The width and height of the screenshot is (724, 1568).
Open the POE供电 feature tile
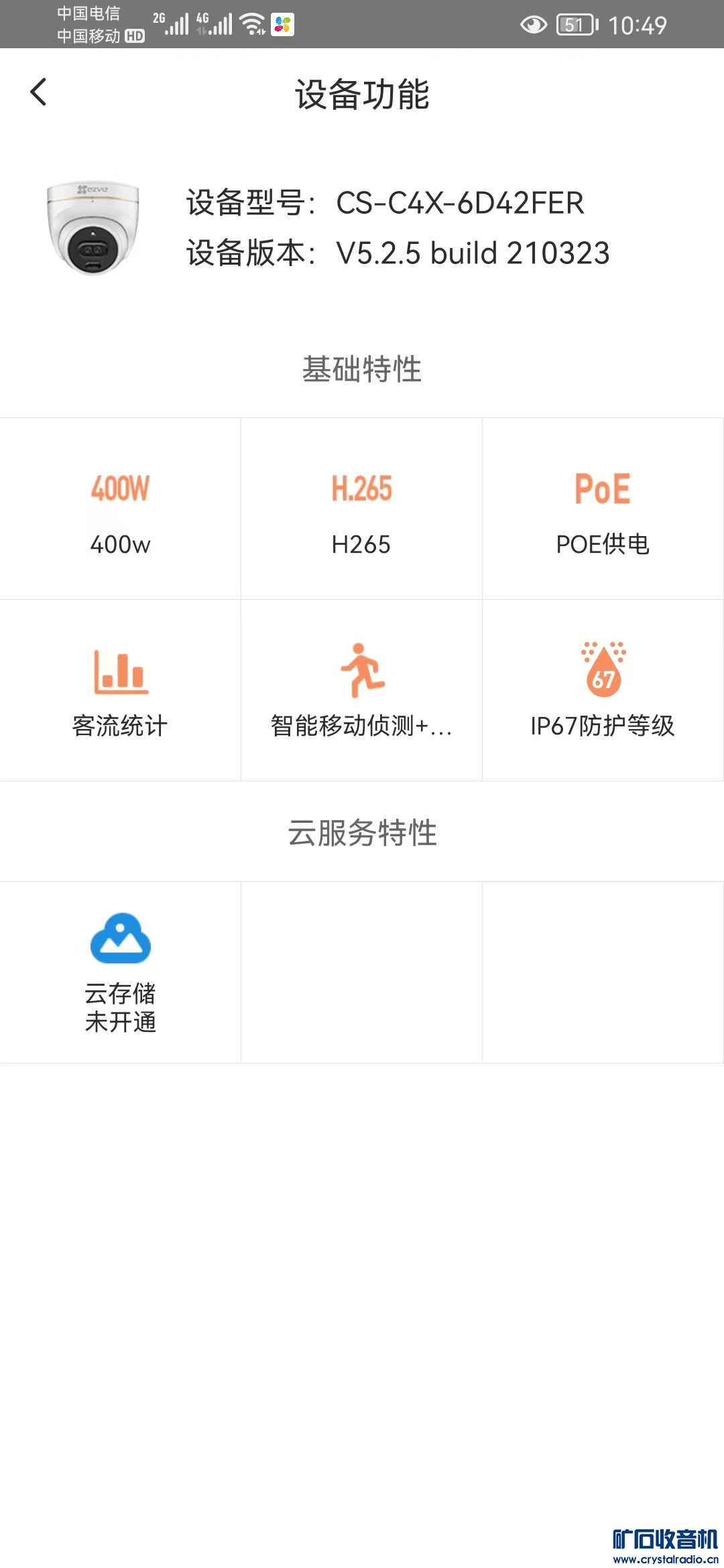click(x=603, y=509)
